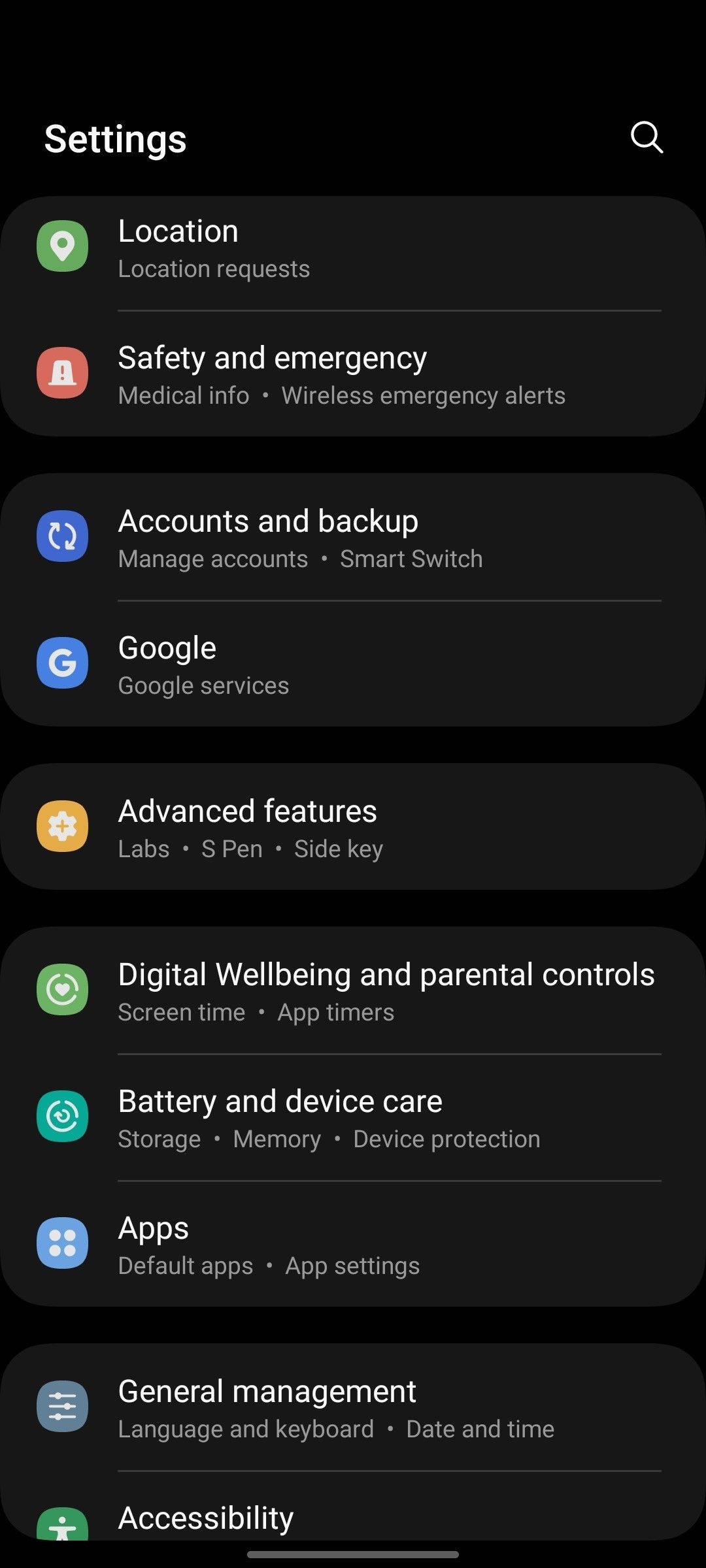The image size is (706, 1568).
Task: View Manage accounts options
Action: [x=213, y=558]
